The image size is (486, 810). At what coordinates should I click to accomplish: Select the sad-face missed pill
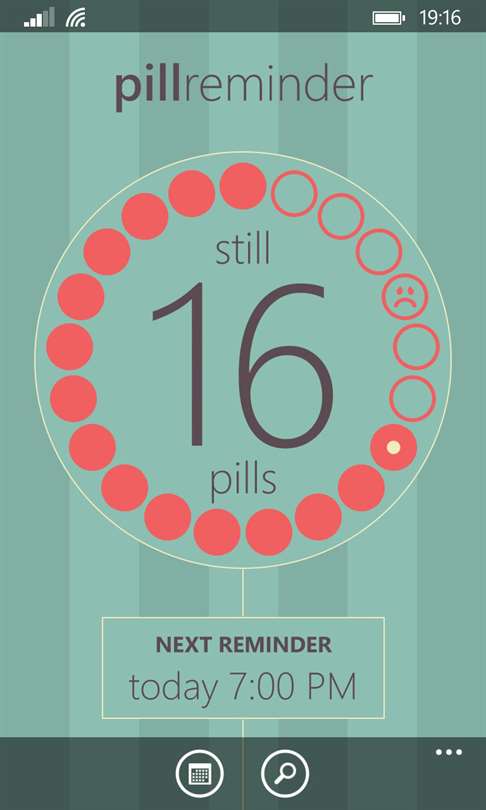[405, 297]
